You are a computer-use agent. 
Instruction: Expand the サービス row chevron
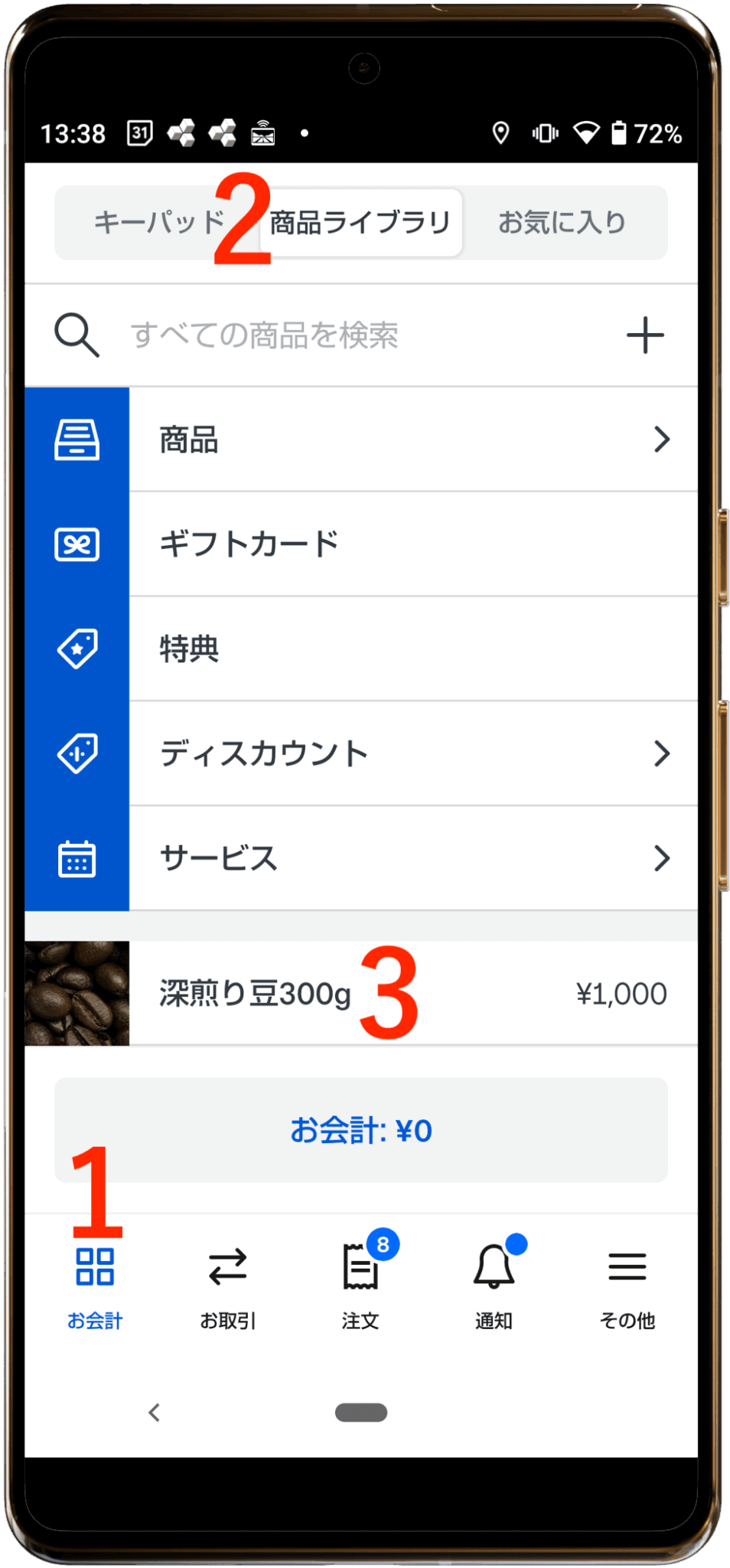(661, 858)
